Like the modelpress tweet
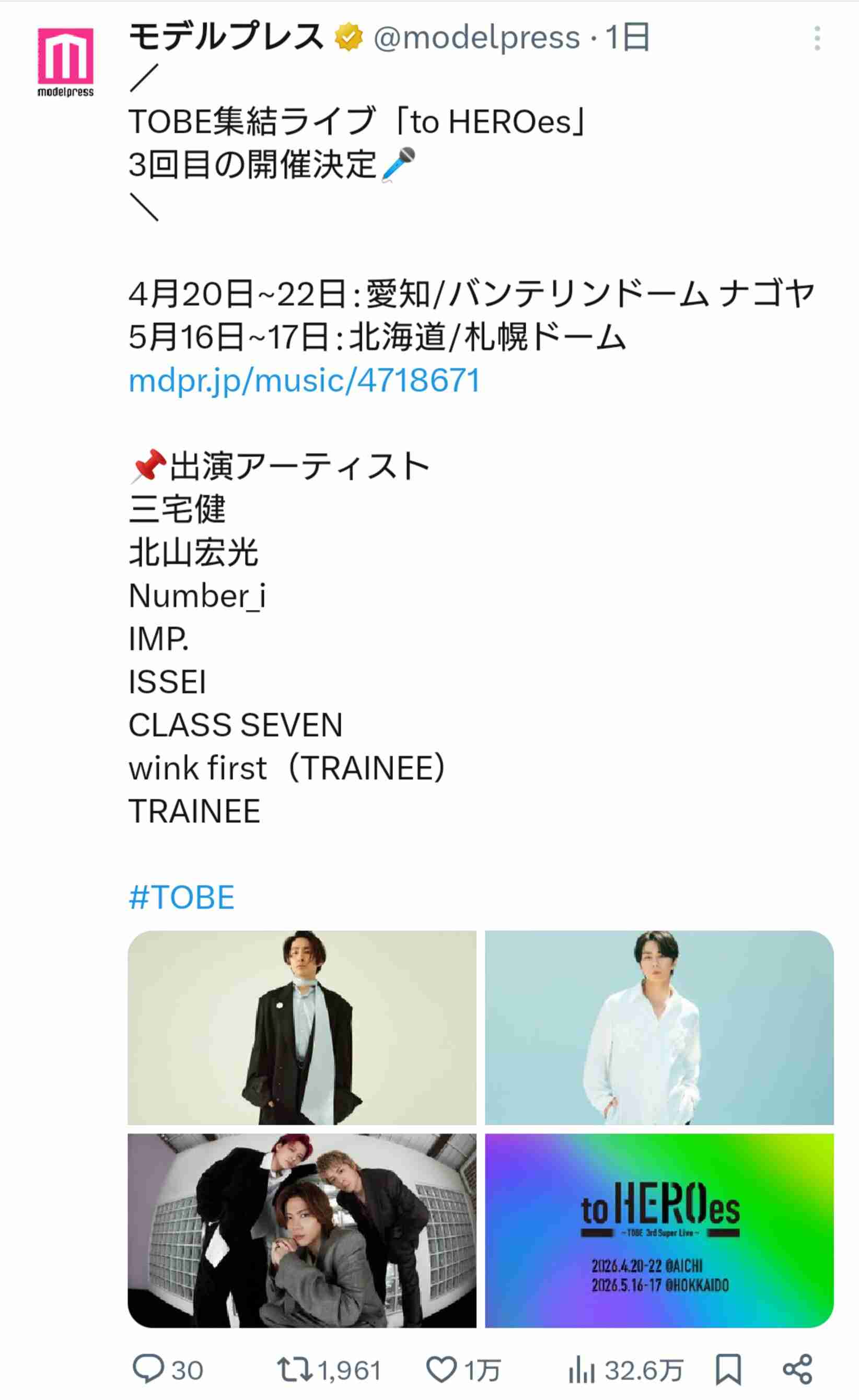 click(x=442, y=1369)
